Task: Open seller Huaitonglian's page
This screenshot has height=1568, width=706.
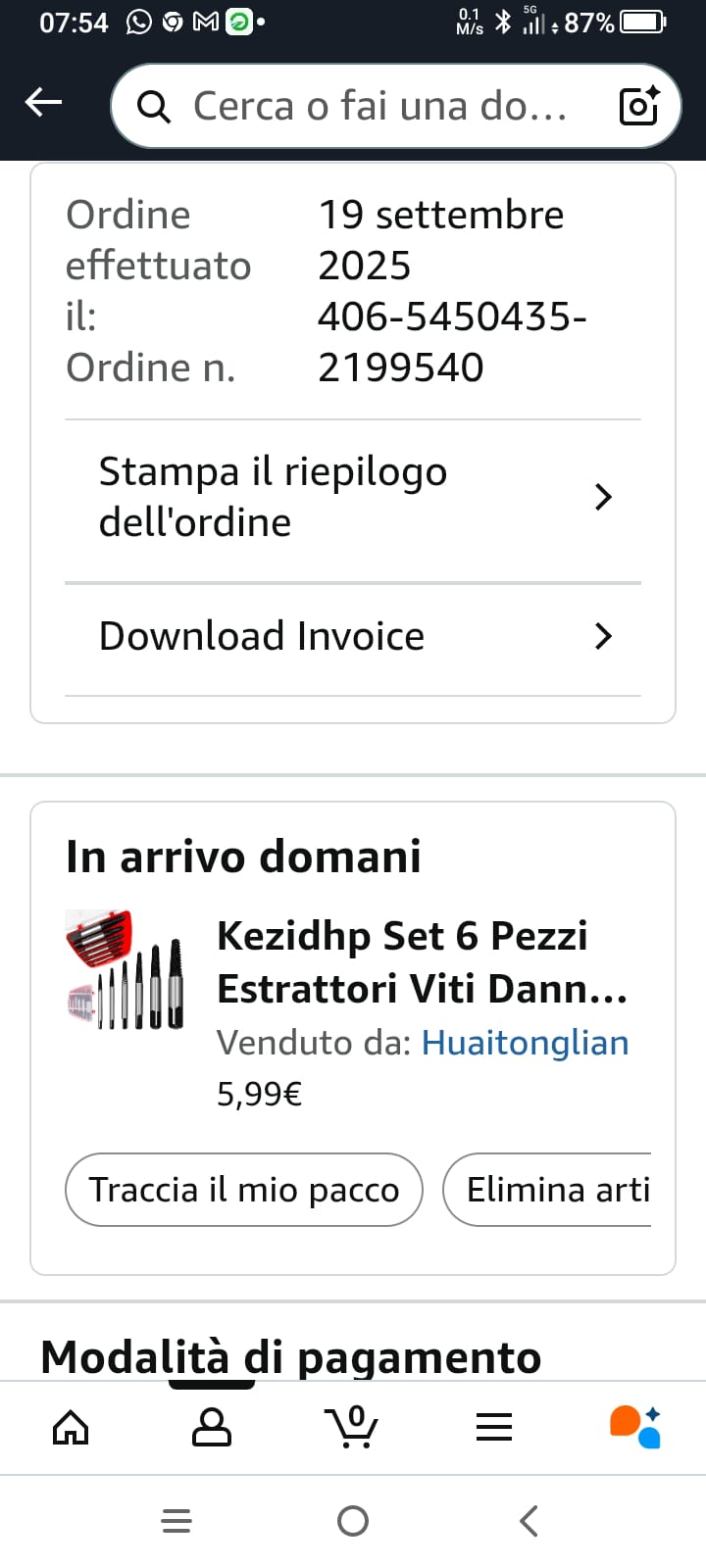Action: coord(525,1043)
